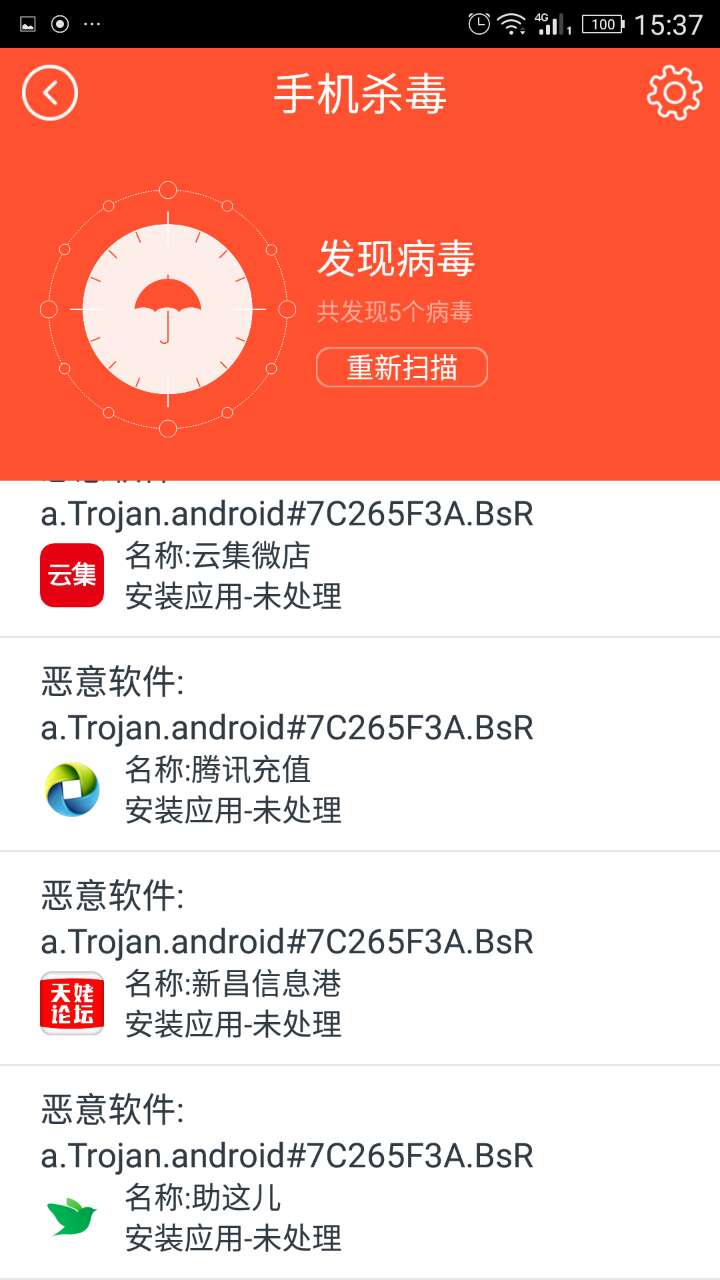Screen dimensions: 720x1280
Task: Go back using the circled arrow
Action: [x=50, y=93]
